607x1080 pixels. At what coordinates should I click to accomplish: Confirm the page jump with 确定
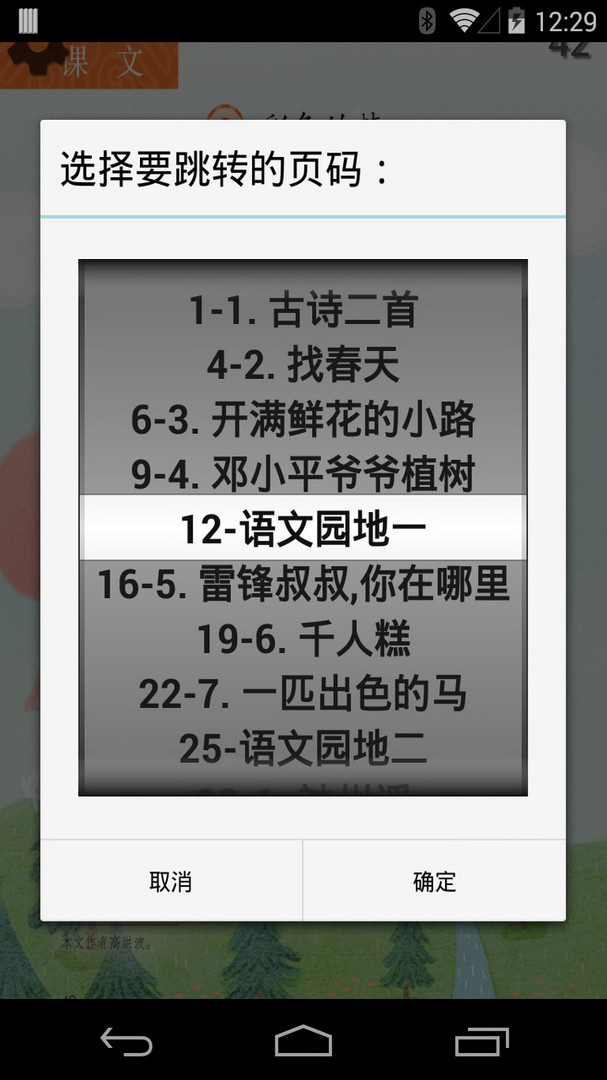coord(434,881)
